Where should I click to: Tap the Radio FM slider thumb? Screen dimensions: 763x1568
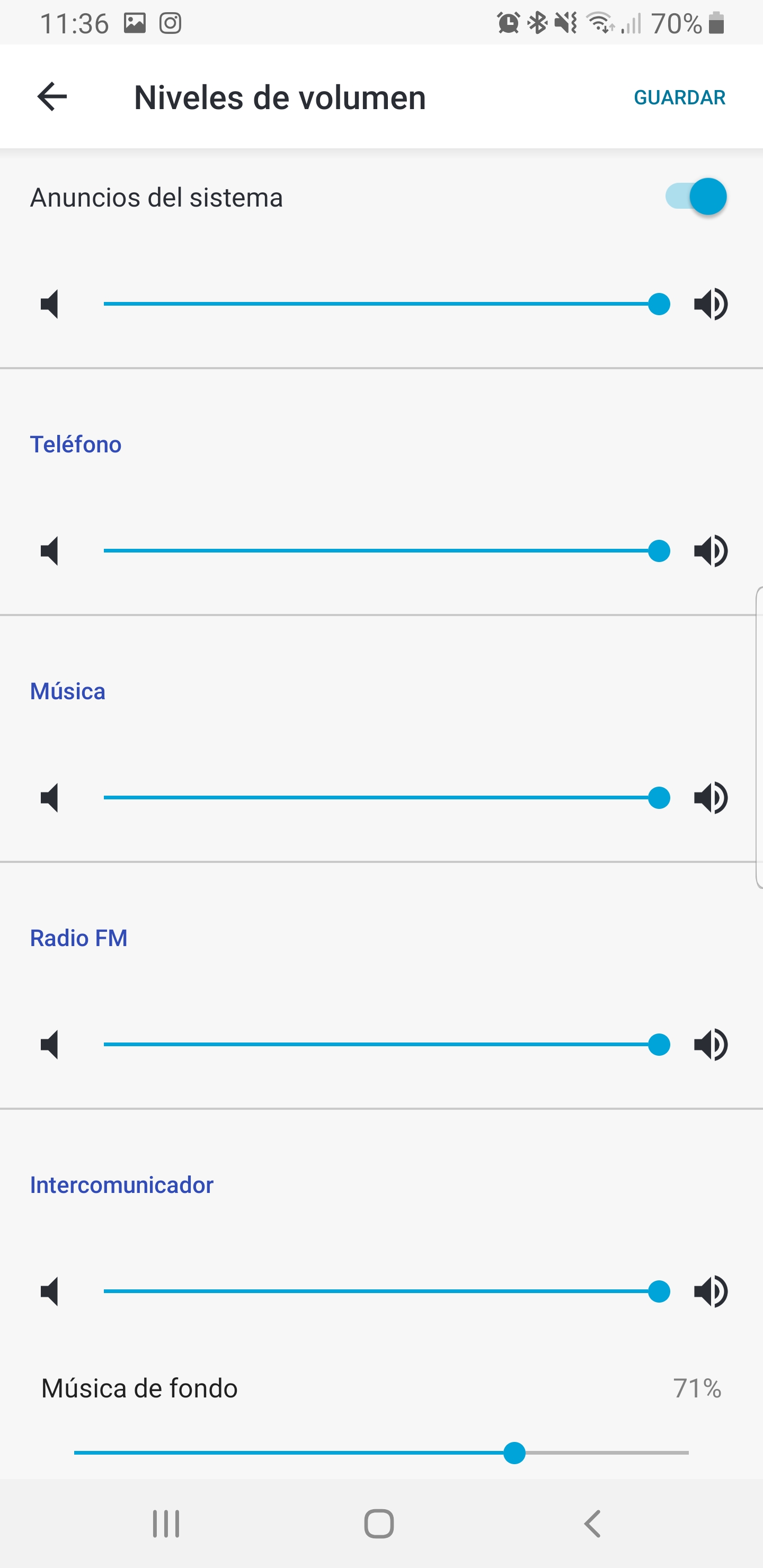click(660, 1045)
